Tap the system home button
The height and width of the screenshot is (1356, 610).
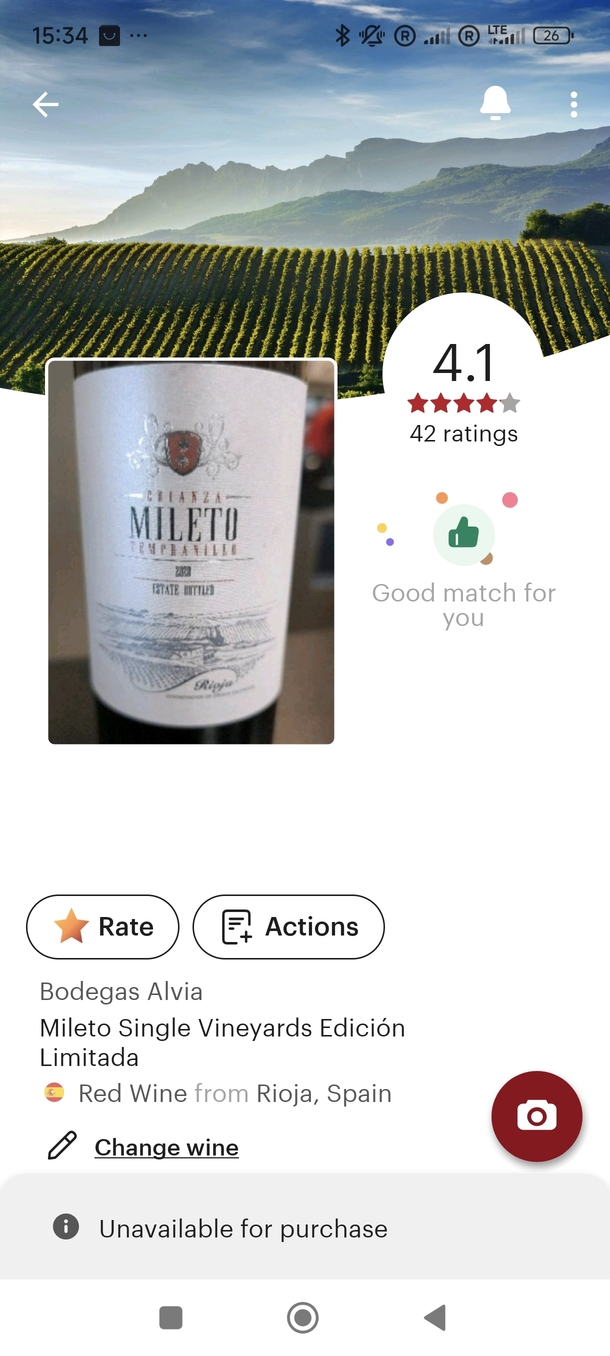click(x=303, y=1318)
